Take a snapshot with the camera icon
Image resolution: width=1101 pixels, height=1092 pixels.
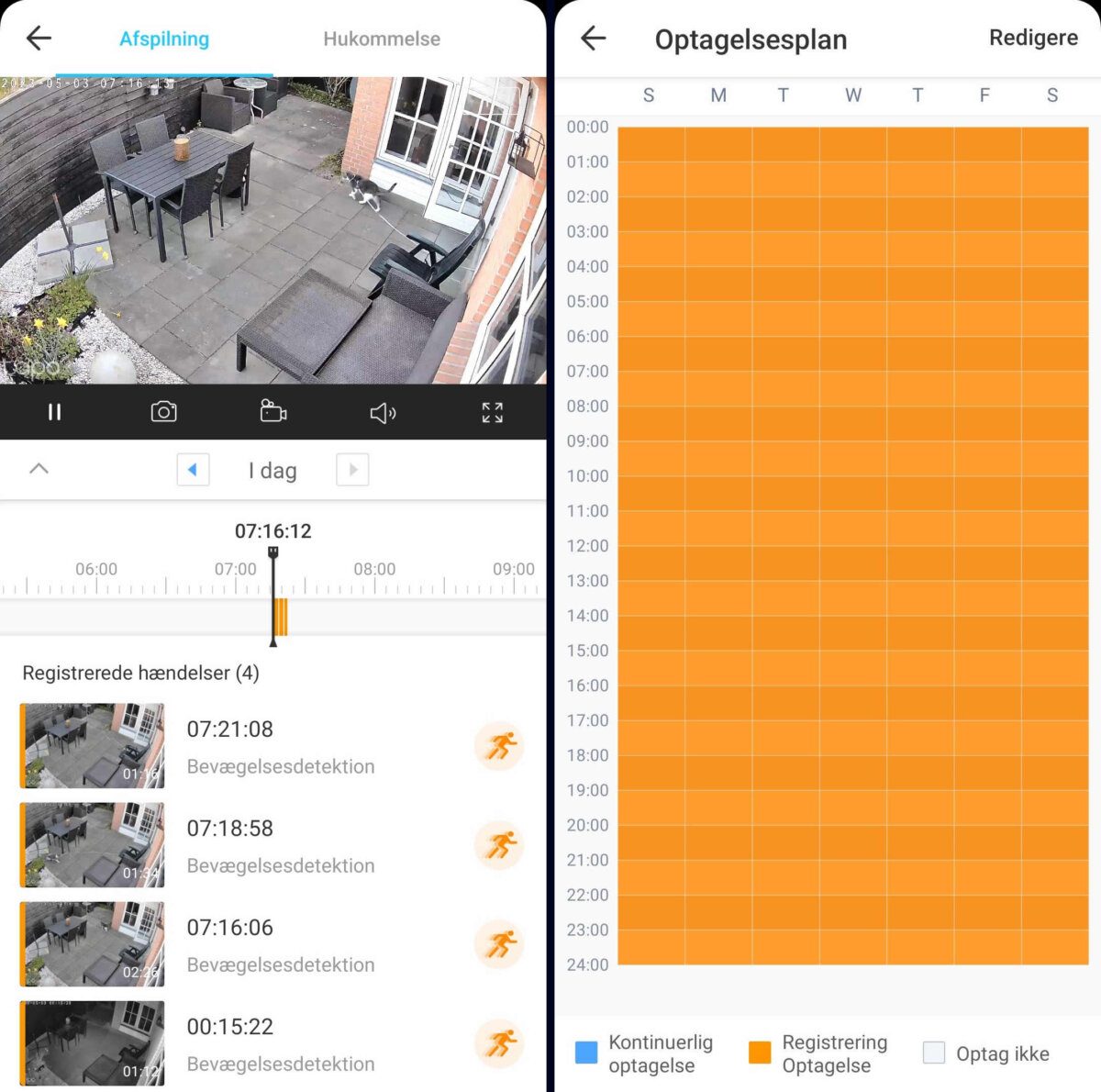pyautogui.click(x=163, y=412)
